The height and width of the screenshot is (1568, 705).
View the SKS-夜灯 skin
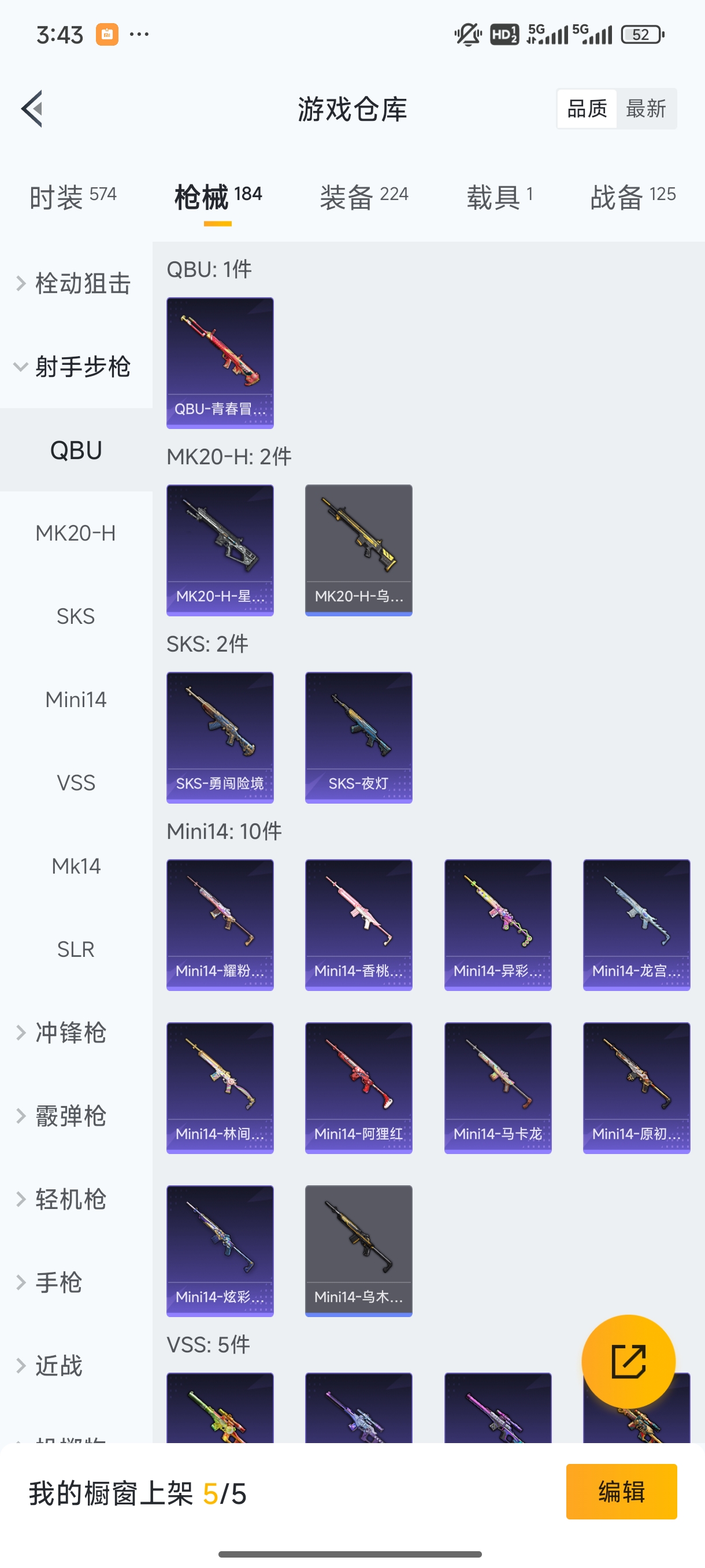[x=358, y=737]
